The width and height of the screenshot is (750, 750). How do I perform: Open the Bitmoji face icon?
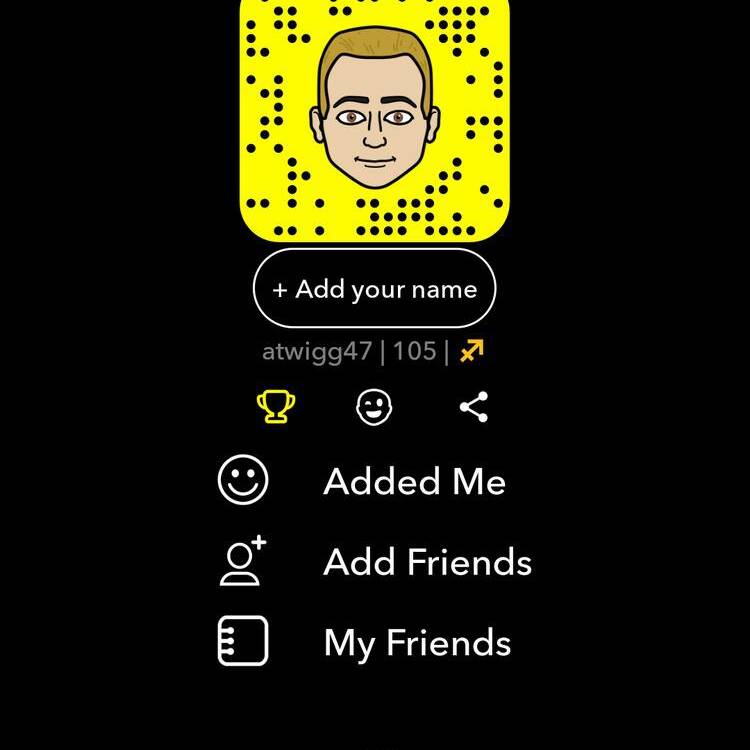[375, 406]
